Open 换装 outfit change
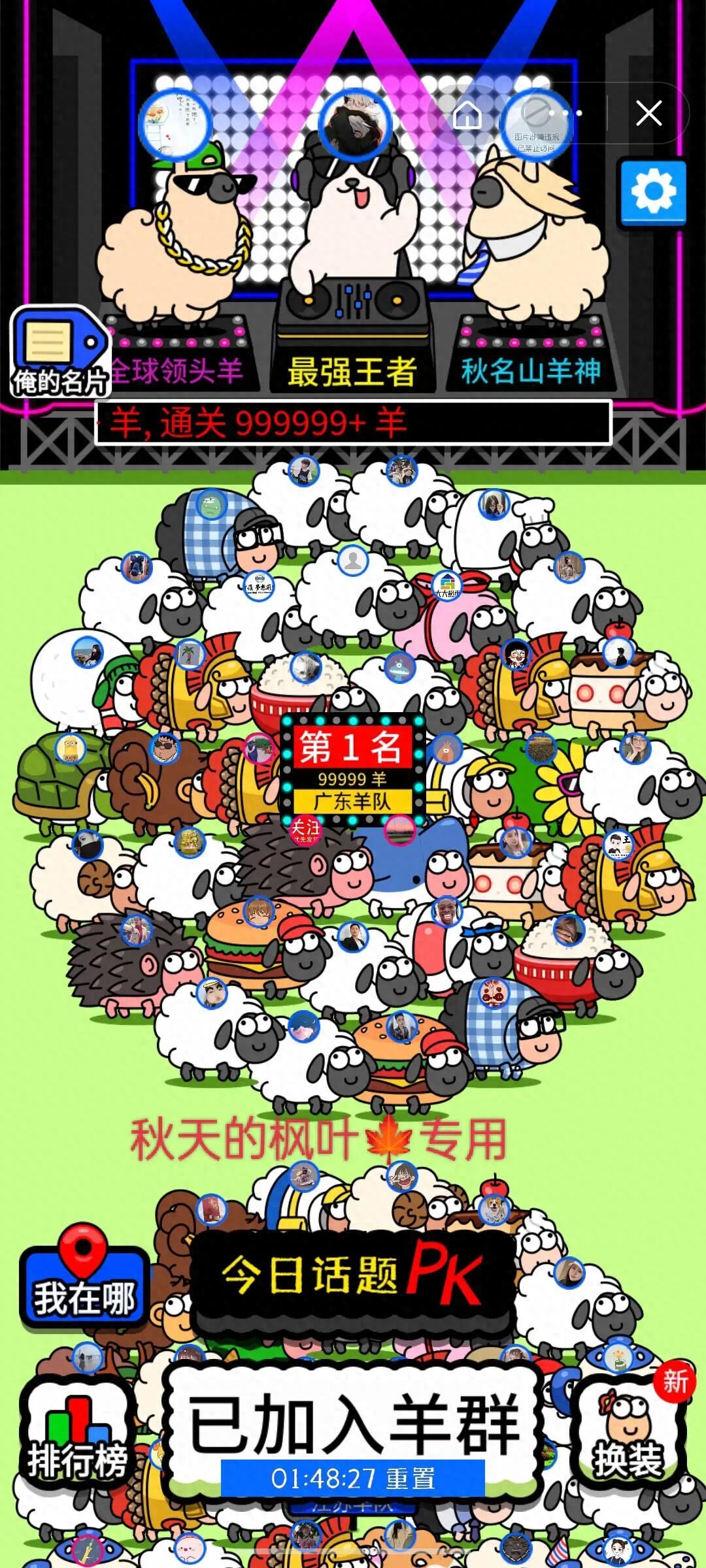 (x=628, y=1434)
